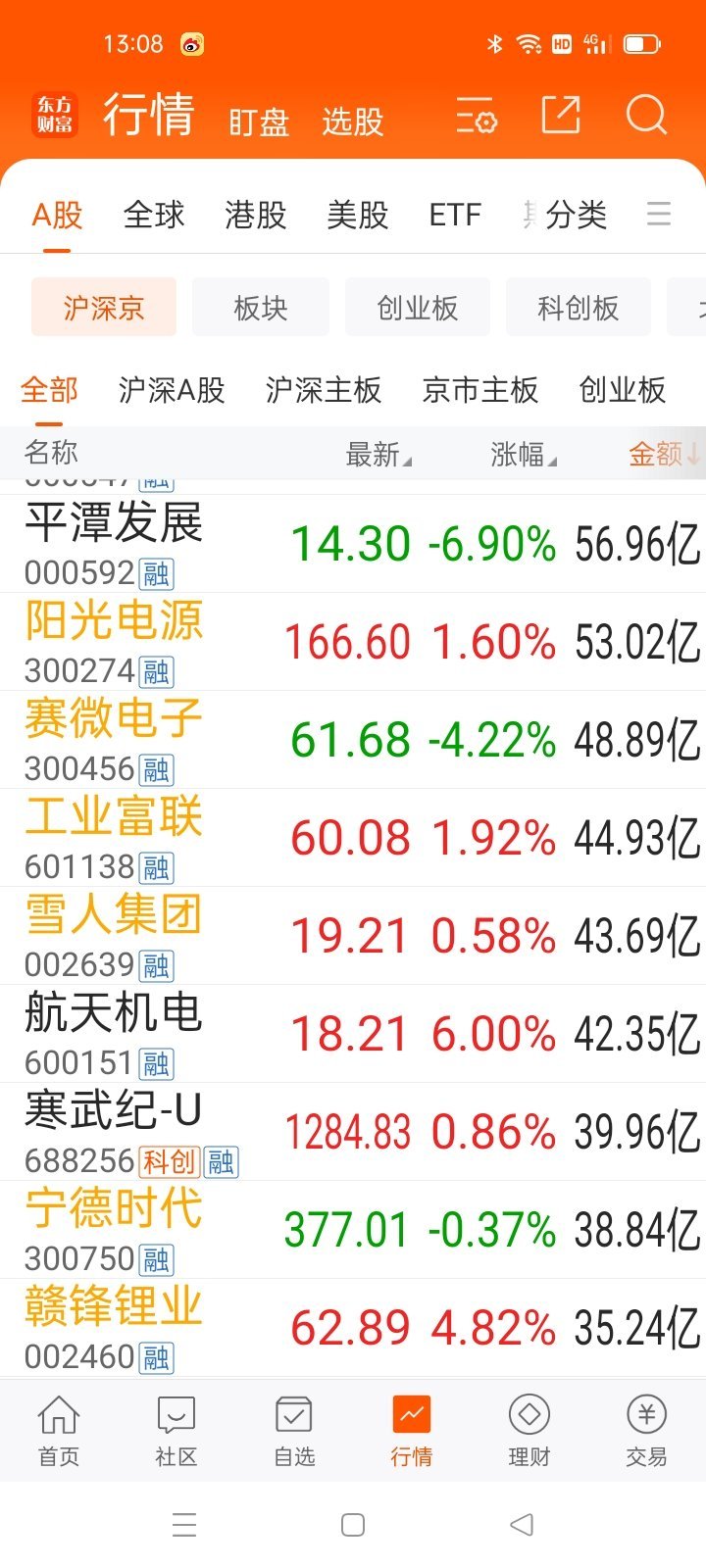The height and width of the screenshot is (1568, 706).
Task: Open 阳光电源 stock details
Action: tap(114, 641)
